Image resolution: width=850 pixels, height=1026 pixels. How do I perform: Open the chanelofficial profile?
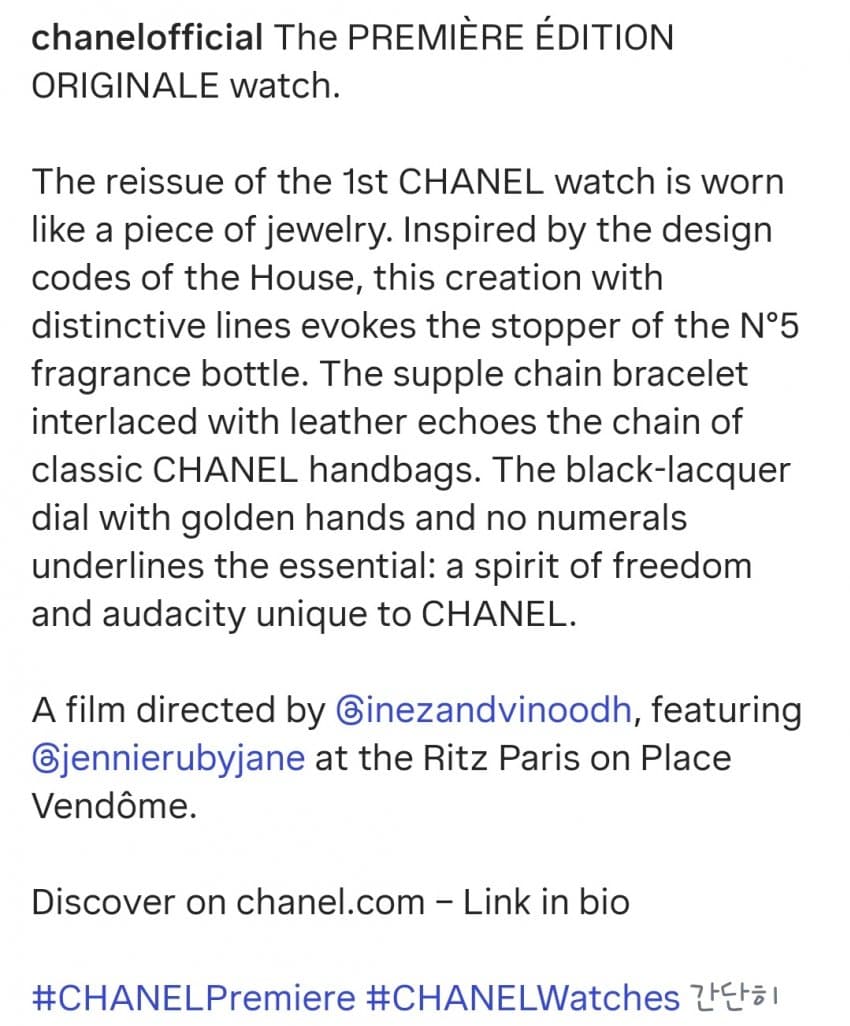click(x=147, y=39)
